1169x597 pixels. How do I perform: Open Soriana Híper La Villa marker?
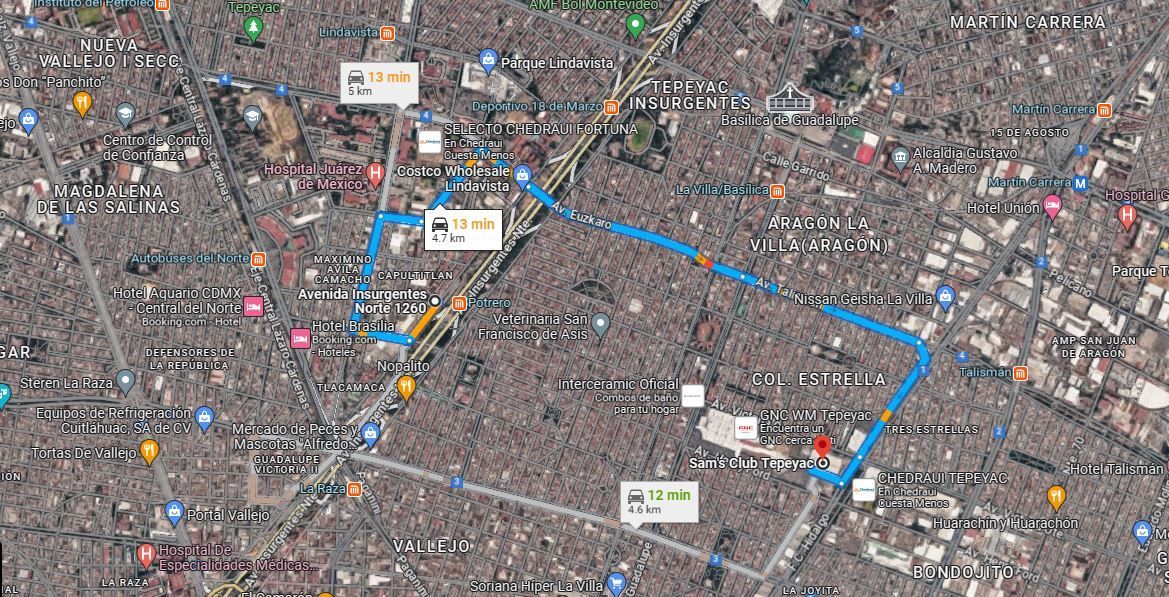click(x=616, y=582)
